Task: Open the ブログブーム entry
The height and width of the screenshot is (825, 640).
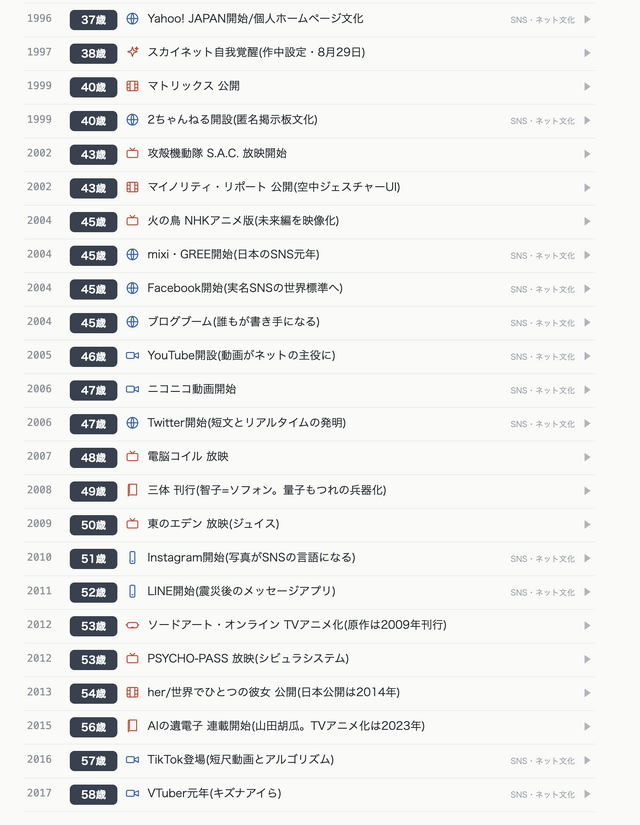Action: point(309,323)
